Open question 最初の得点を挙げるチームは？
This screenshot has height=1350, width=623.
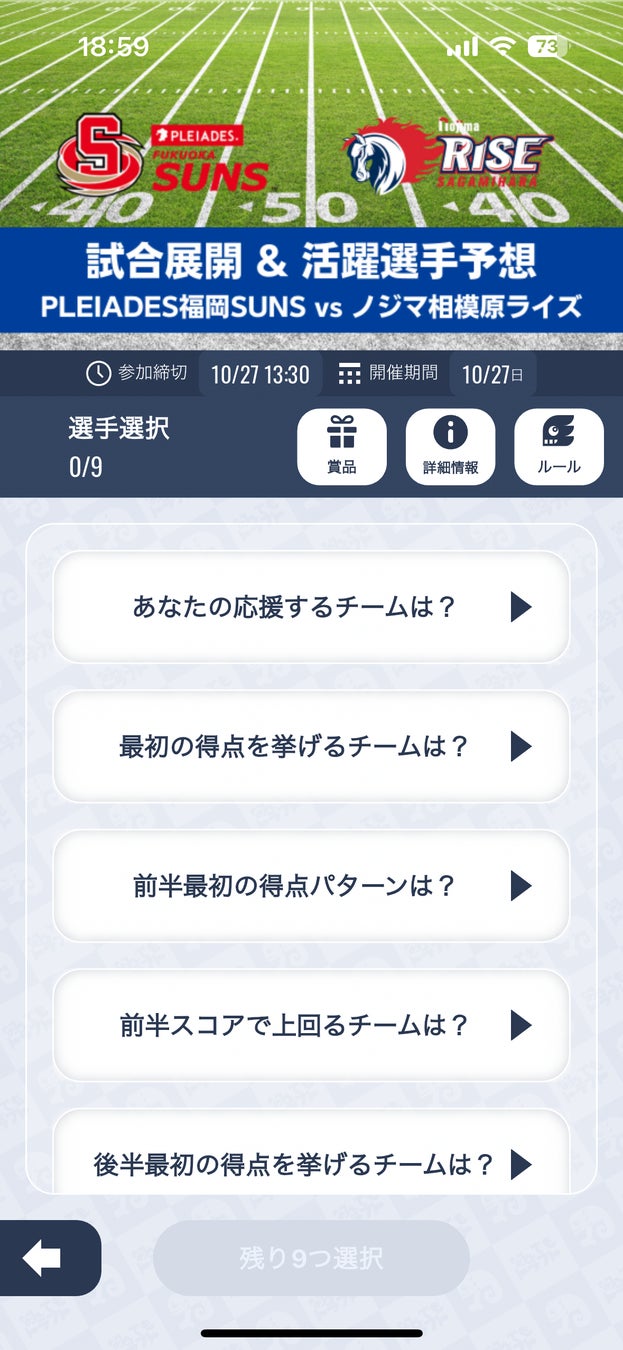(311, 746)
